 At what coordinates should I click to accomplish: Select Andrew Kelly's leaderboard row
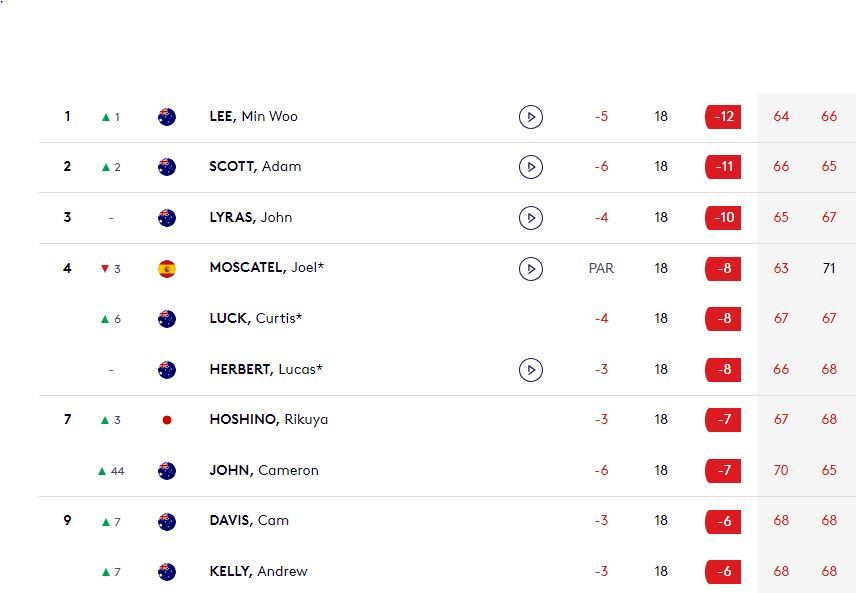258,572
